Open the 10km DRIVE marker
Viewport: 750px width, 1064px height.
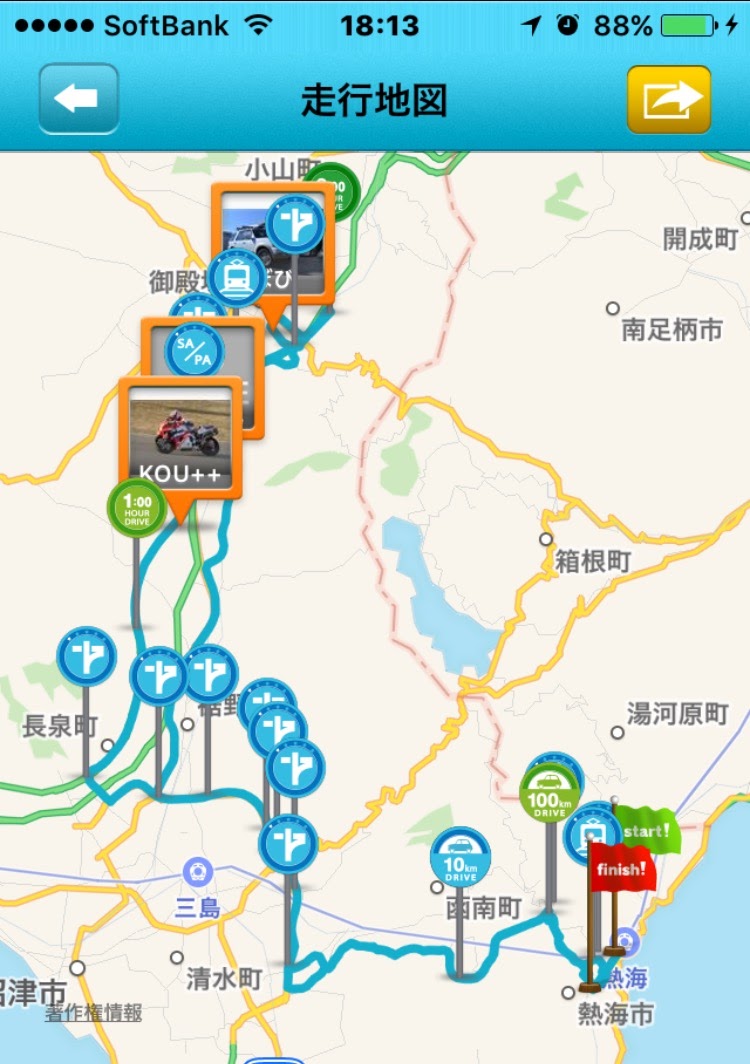pyautogui.click(x=460, y=858)
